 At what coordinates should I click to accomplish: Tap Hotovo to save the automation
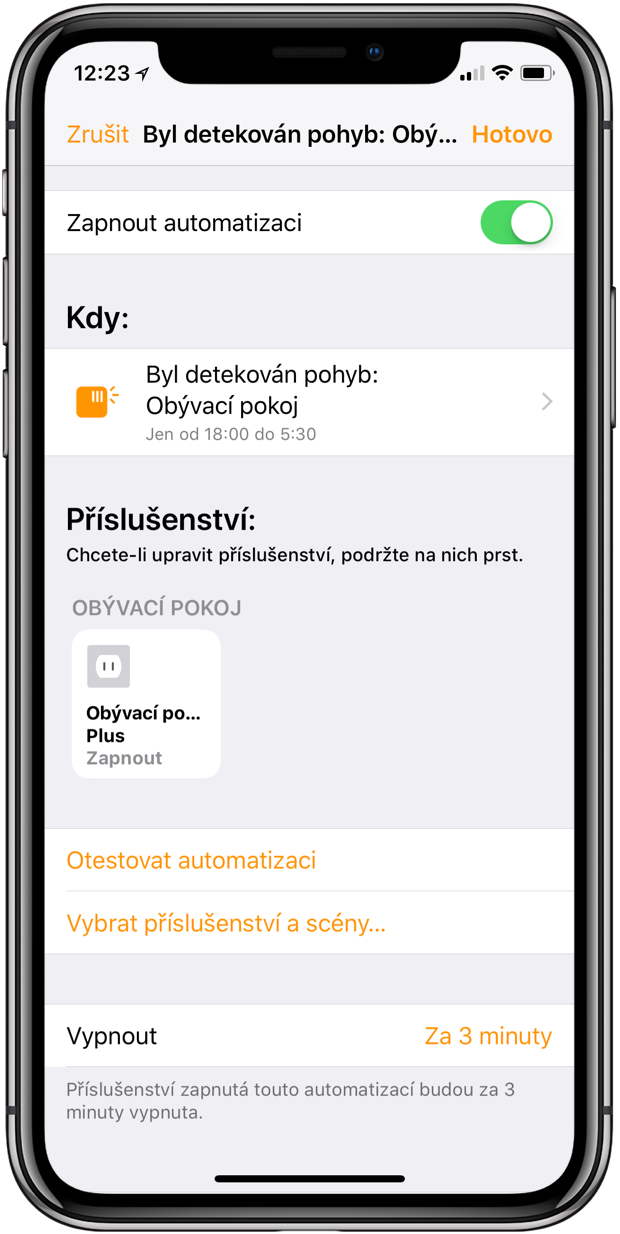[x=511, y=135]
